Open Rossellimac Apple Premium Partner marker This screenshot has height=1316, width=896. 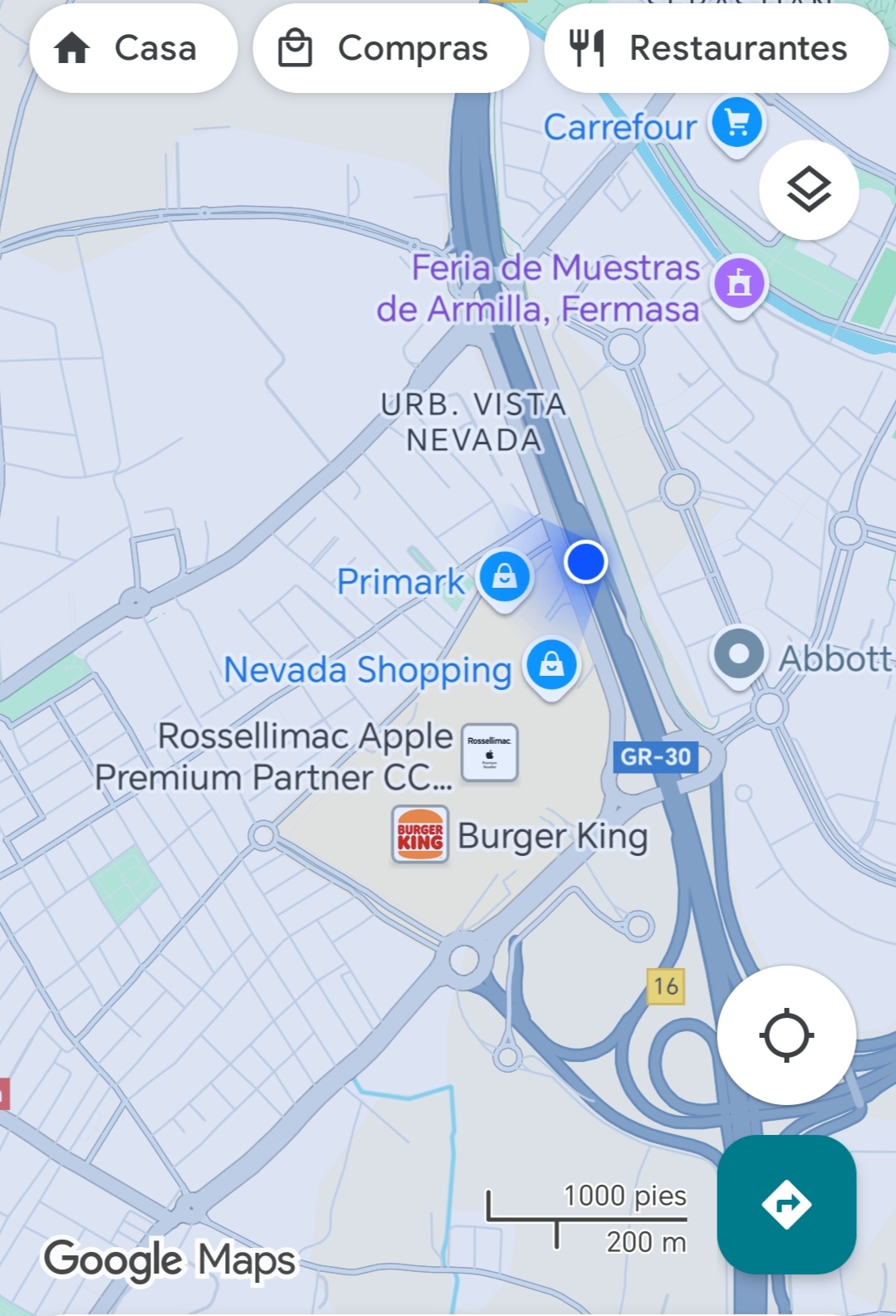tap(490, 752)
